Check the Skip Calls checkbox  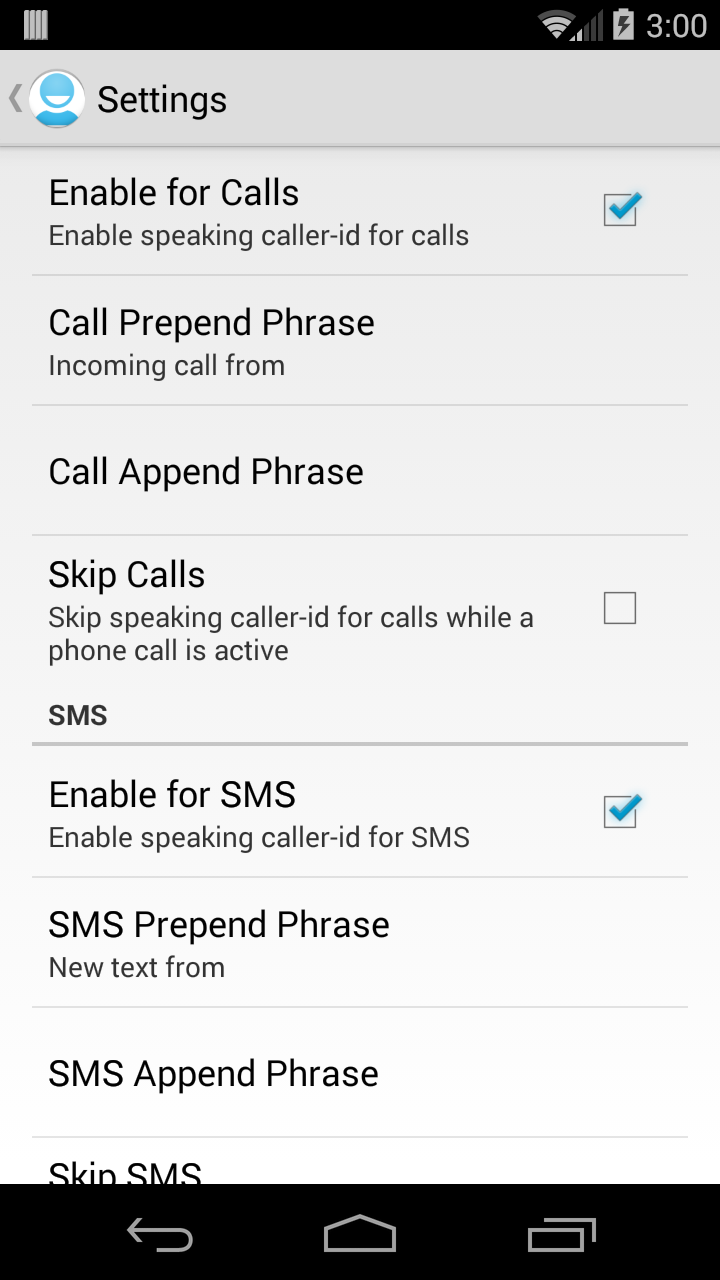click(620, 608)
